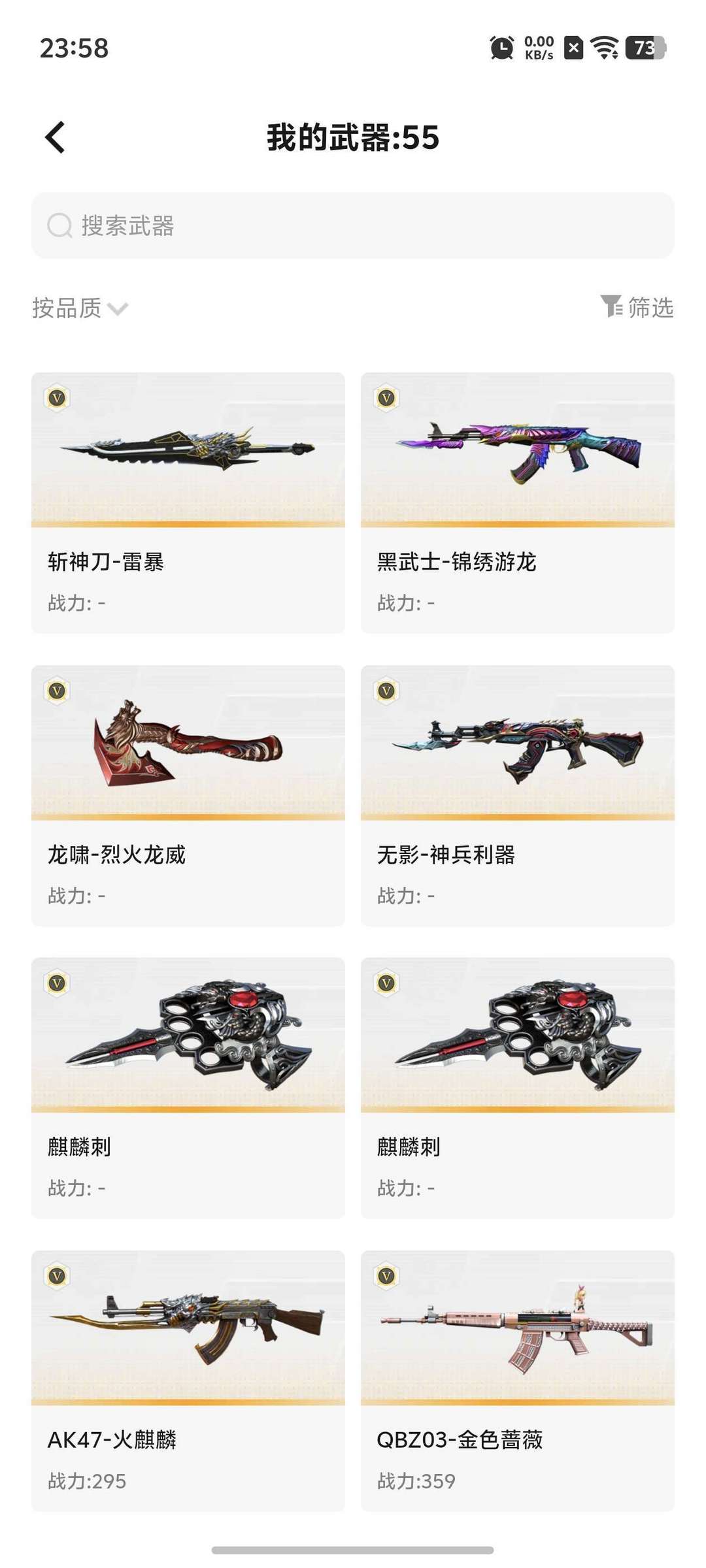
Task: Expand the 按品质 sort dropdown
Action: [x=80, y=308]
